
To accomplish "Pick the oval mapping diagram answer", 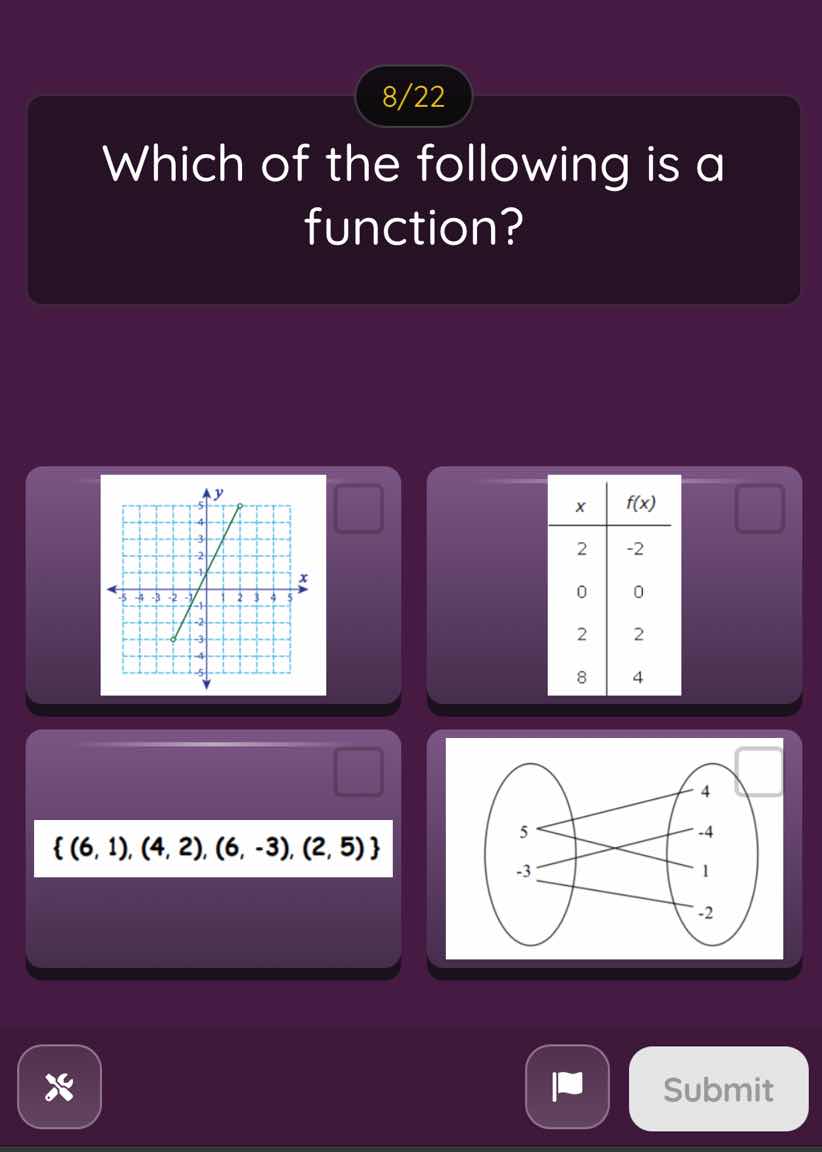I will (x=614, y=850).
